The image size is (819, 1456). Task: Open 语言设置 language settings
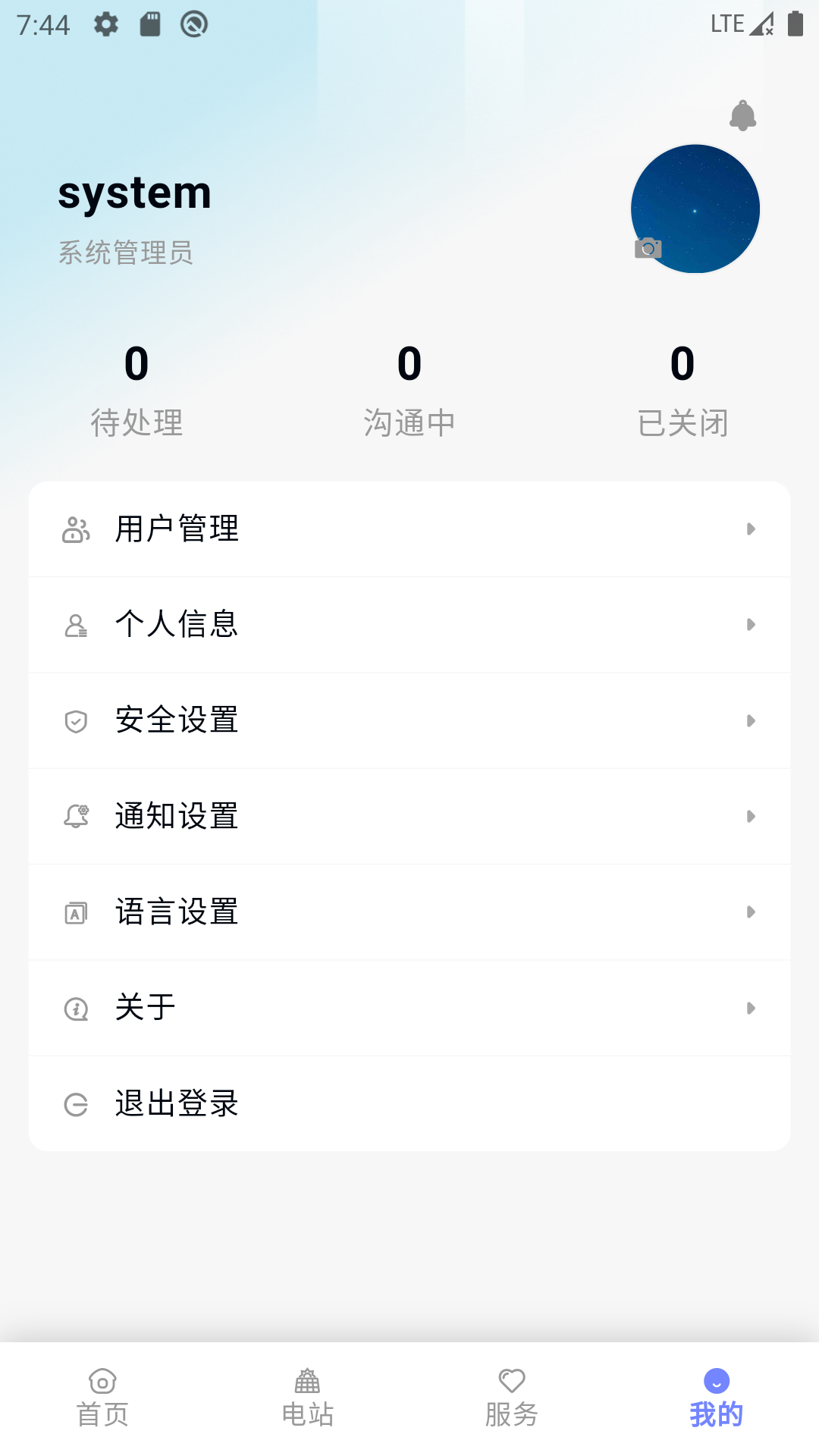pyautogui.click(x=409, y=912)
